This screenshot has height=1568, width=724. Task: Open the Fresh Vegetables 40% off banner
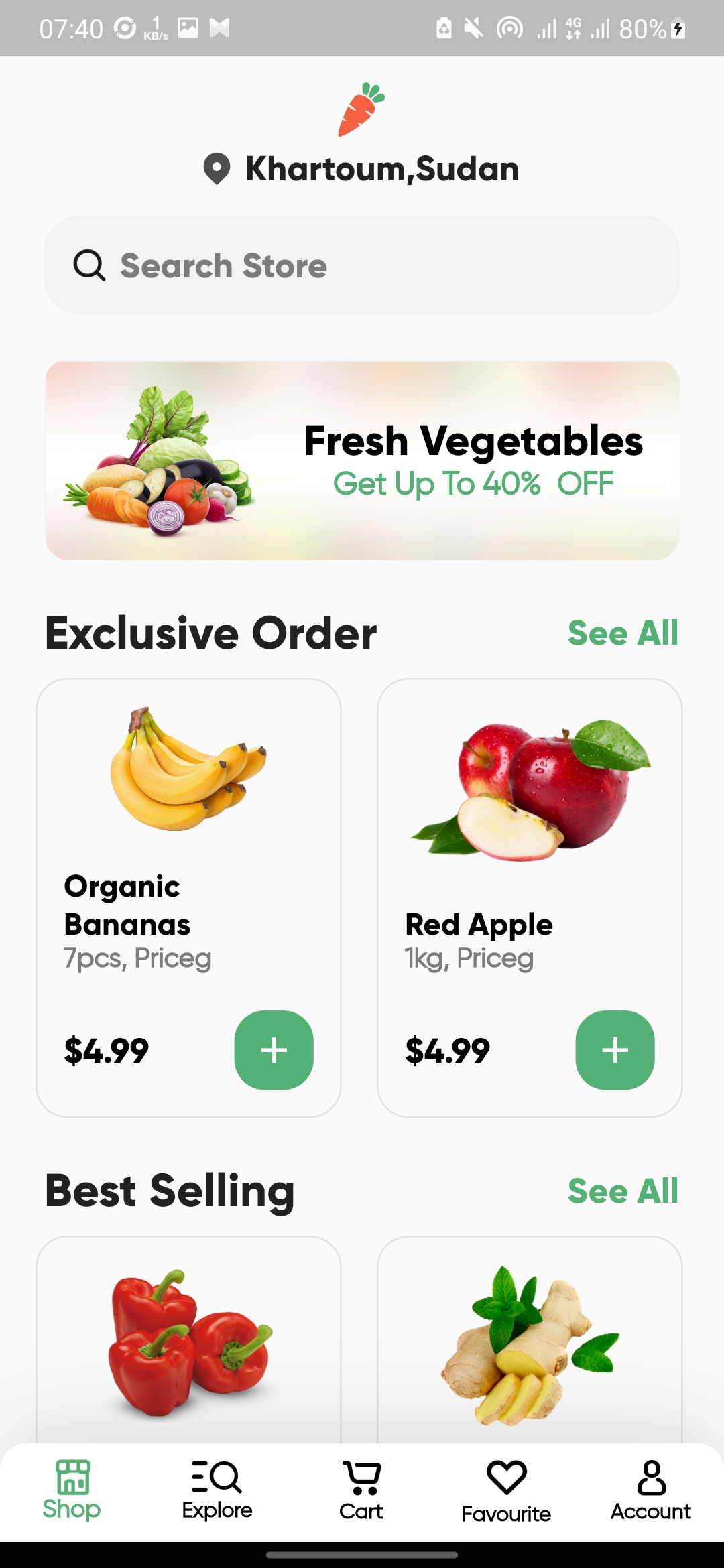coord(362,460)
